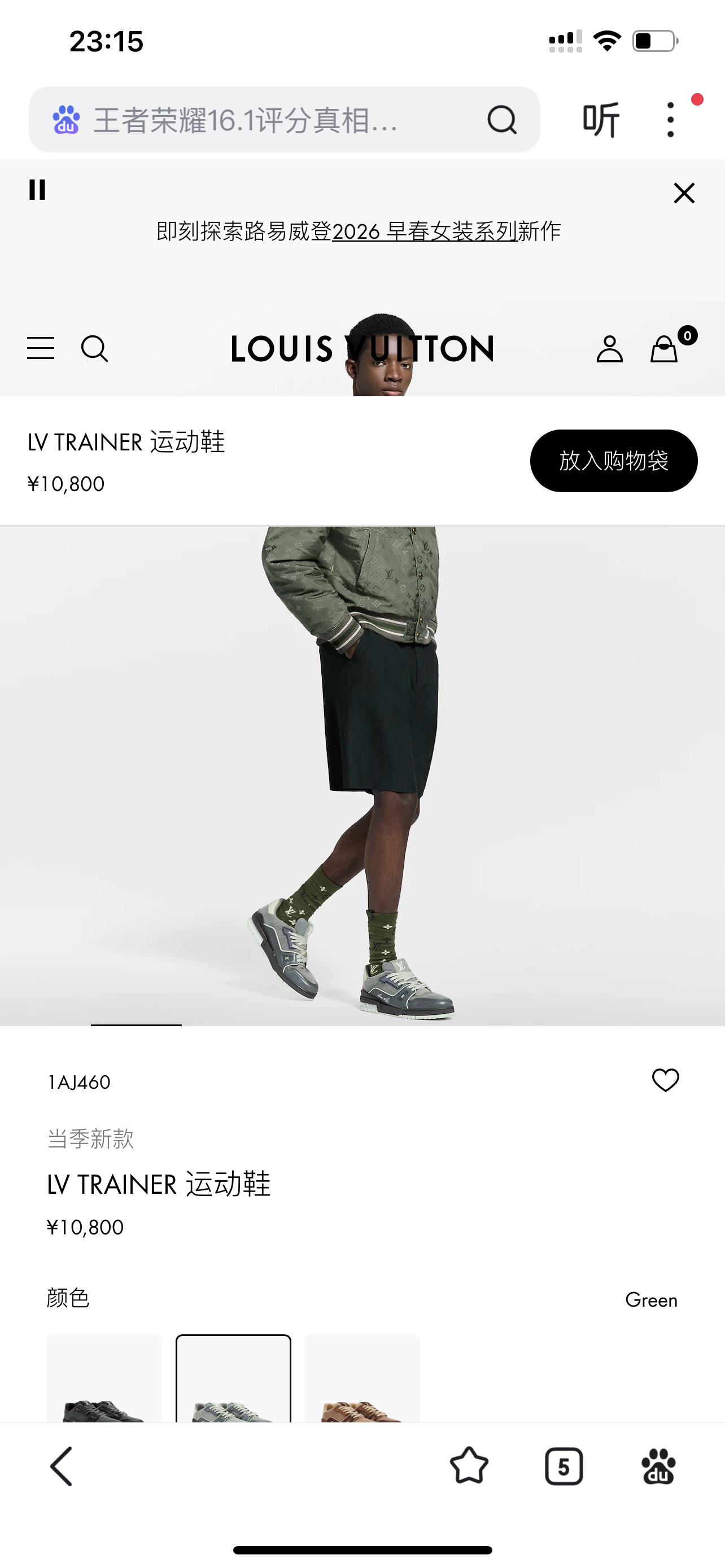Search the Louis Vuitton site
Viewport: 725px width, 1568px height.
(x=94, y=348)
